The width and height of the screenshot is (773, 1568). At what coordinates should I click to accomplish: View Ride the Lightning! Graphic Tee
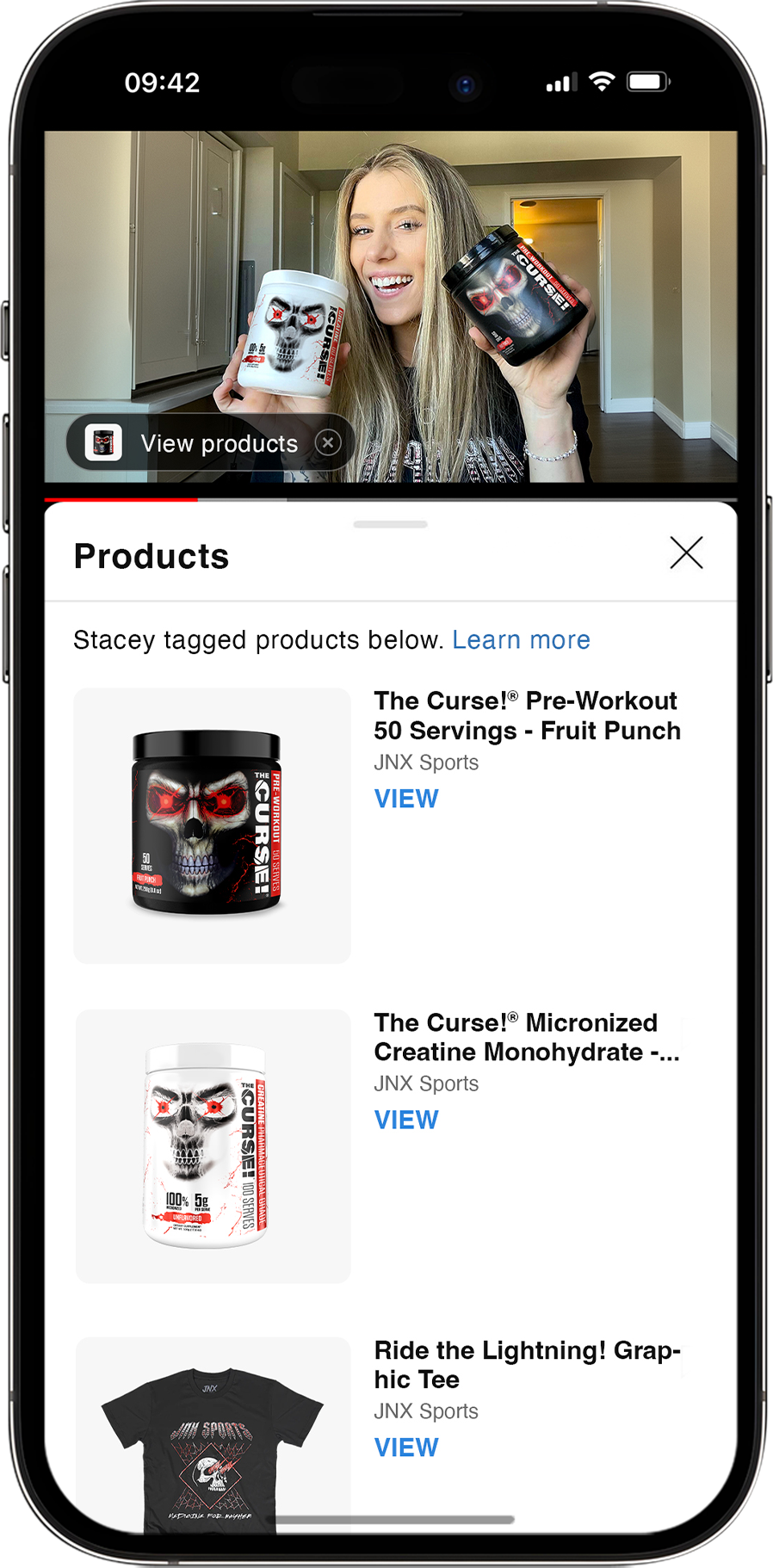click(406, 1448)
